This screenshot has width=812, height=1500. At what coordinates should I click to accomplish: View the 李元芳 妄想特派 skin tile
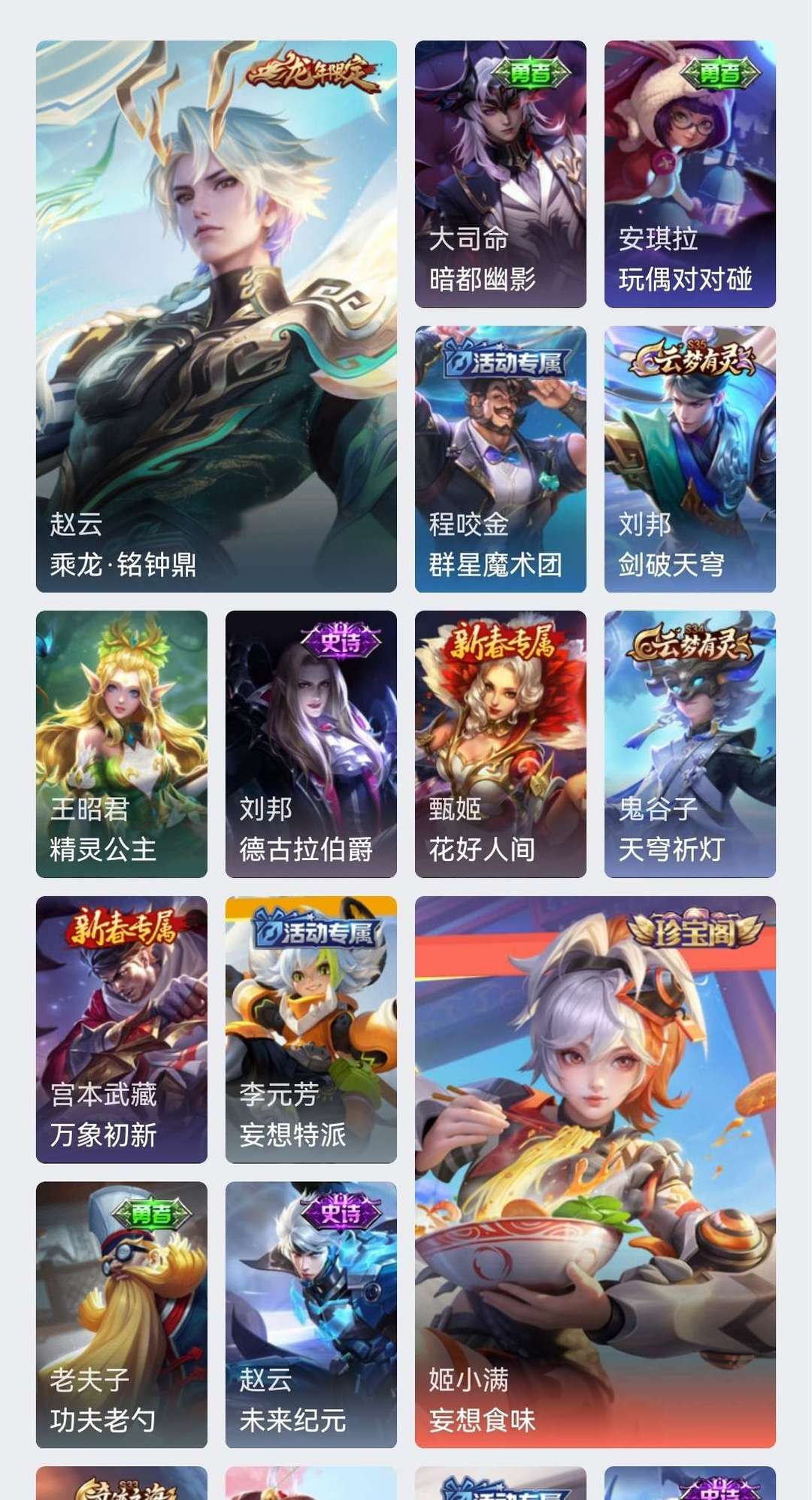click(311, 1029)
